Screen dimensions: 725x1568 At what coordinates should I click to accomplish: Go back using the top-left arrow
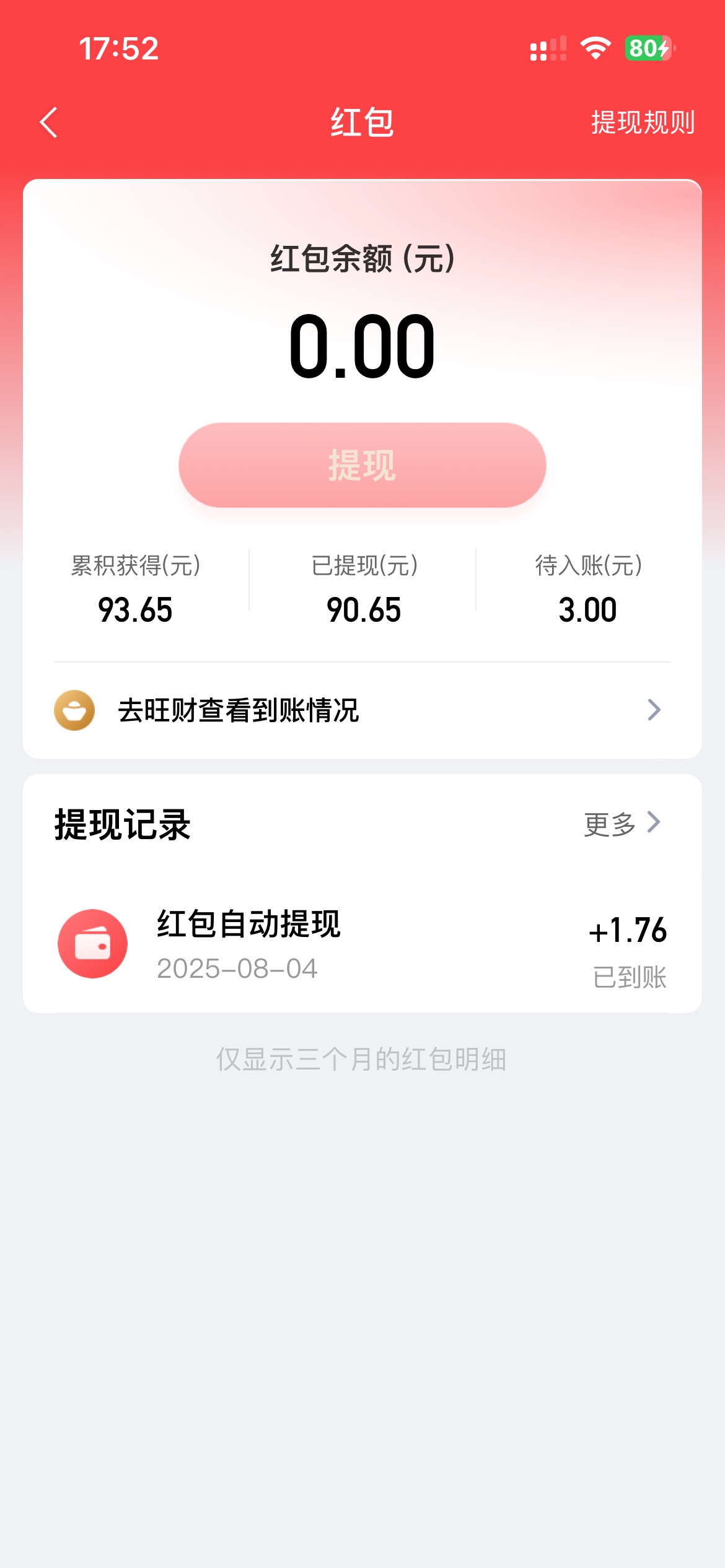[x=48, y=122]
